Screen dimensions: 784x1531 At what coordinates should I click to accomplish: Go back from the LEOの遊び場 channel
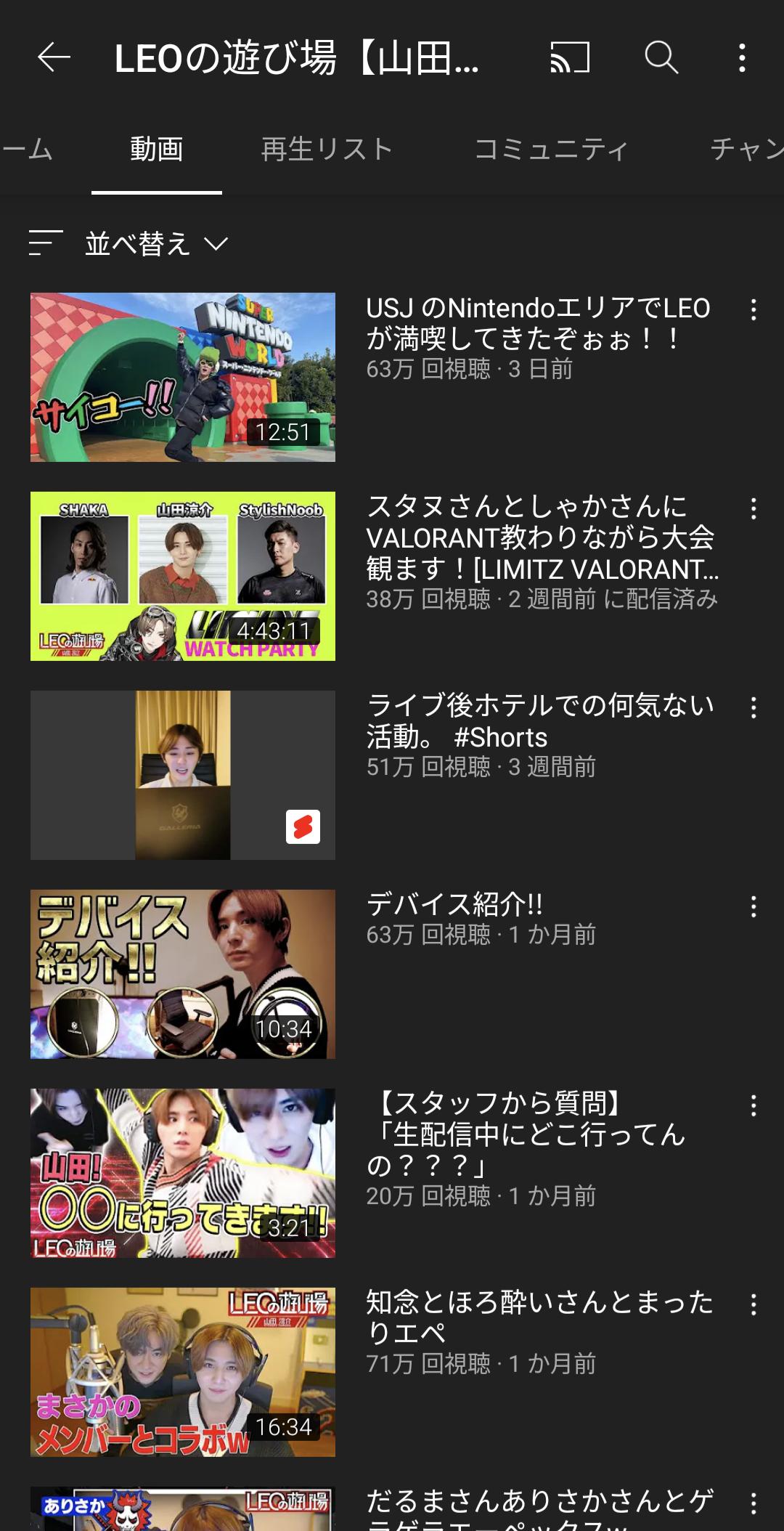point(54,57)
